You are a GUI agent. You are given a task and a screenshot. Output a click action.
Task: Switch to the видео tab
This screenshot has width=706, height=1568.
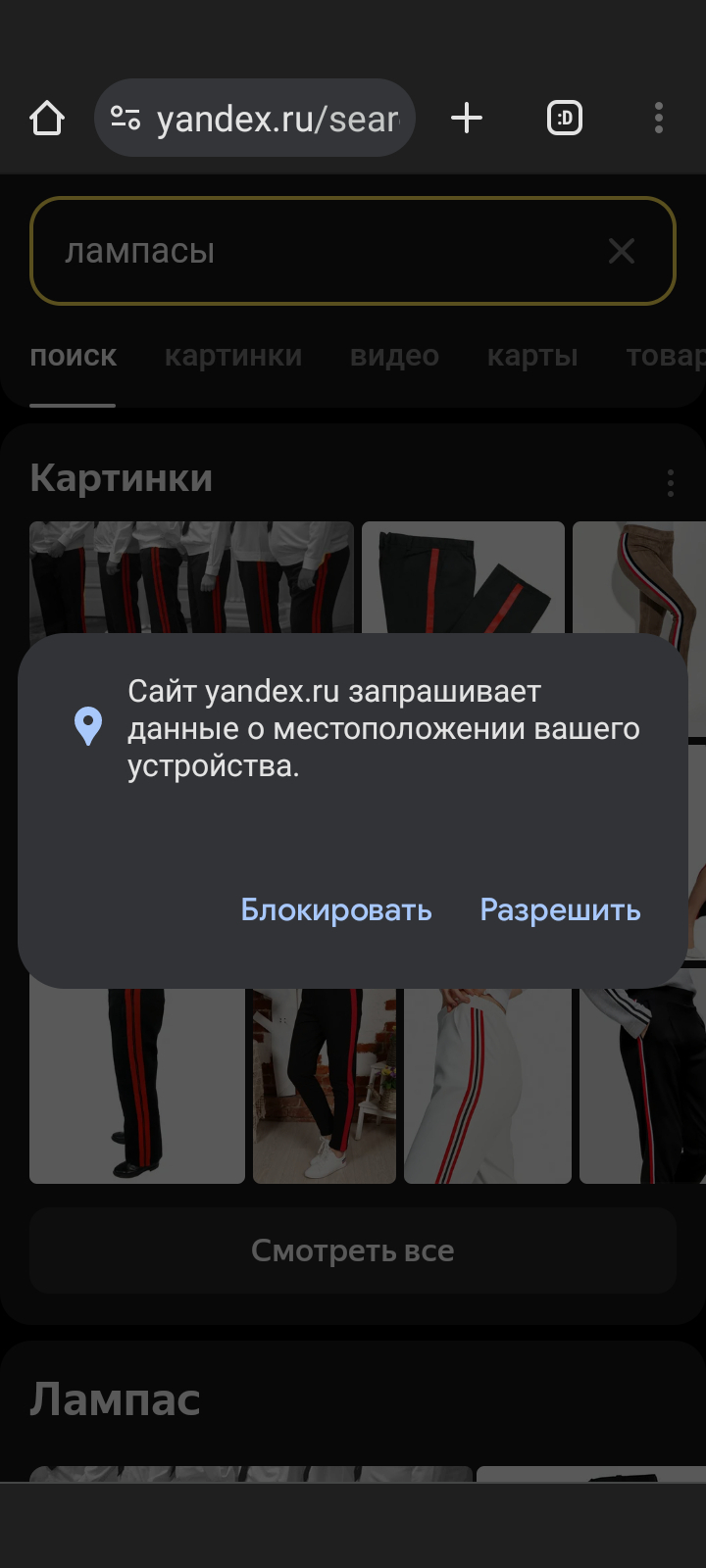pyautogui.click(x=394, y=356)
